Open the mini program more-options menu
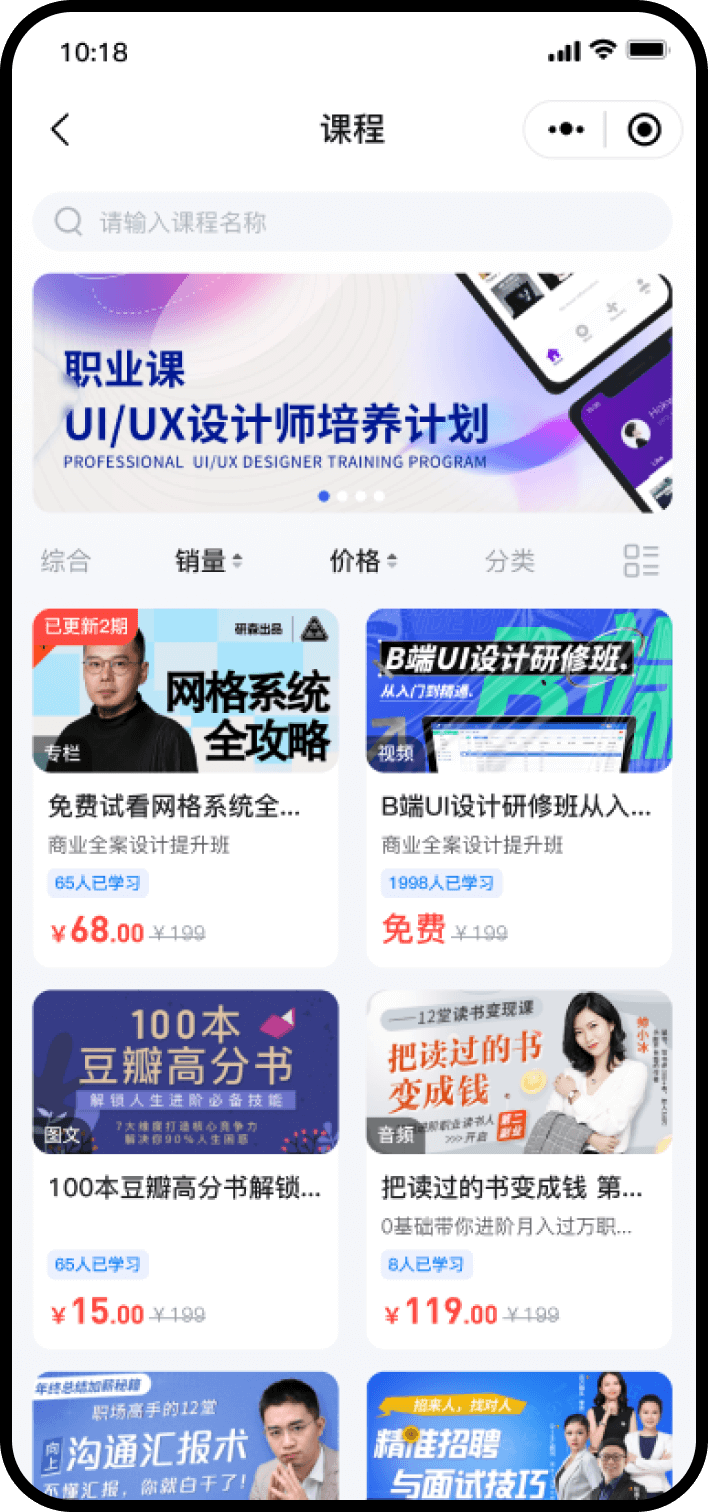The image size is (708, 1512). coord(567,129)
